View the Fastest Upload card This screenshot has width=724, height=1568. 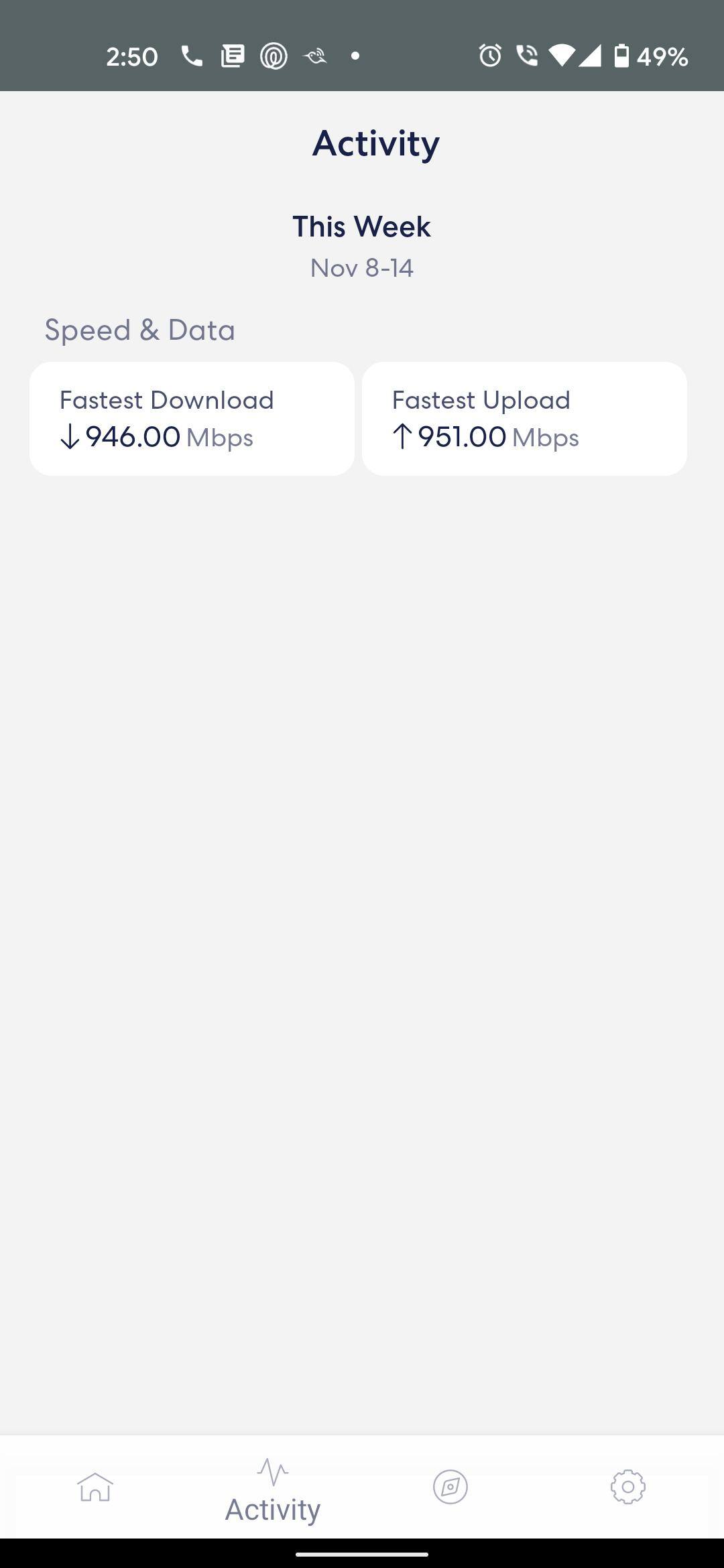click(524, 419)
